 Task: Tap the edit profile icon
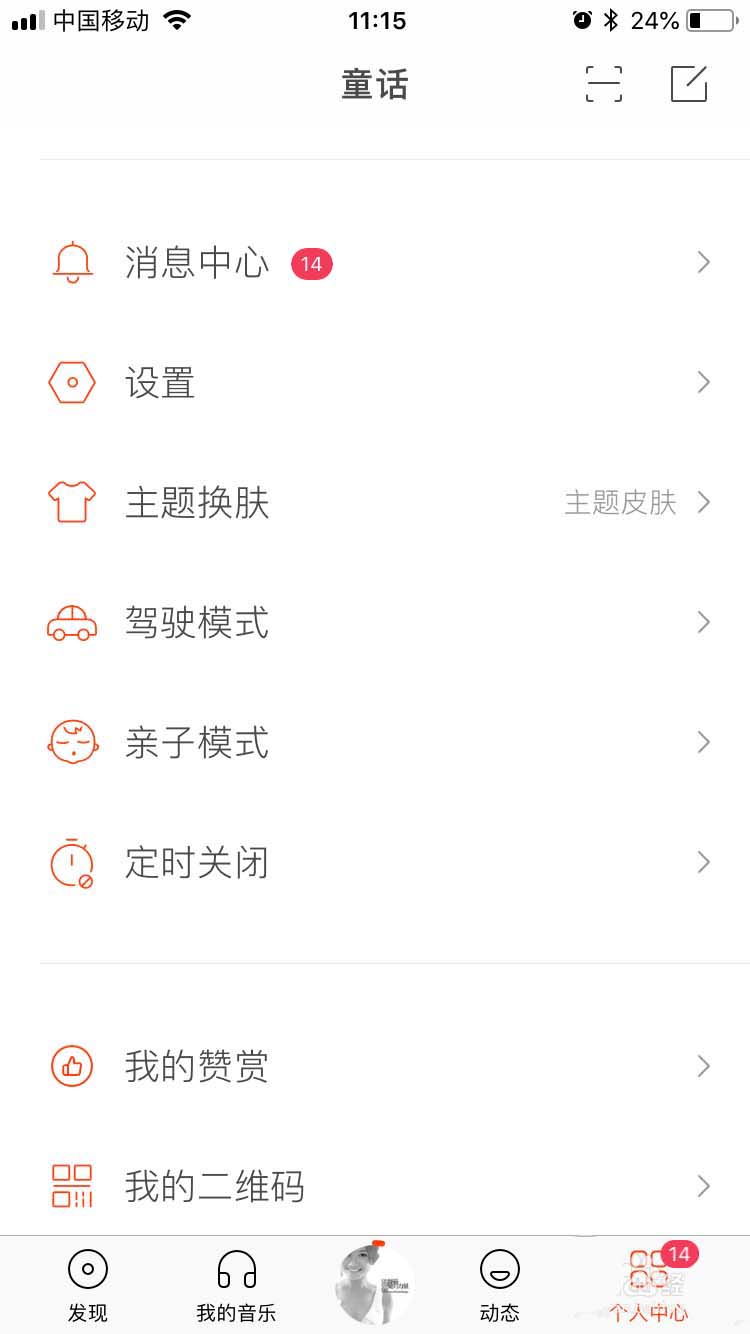[x=689, y=84]
